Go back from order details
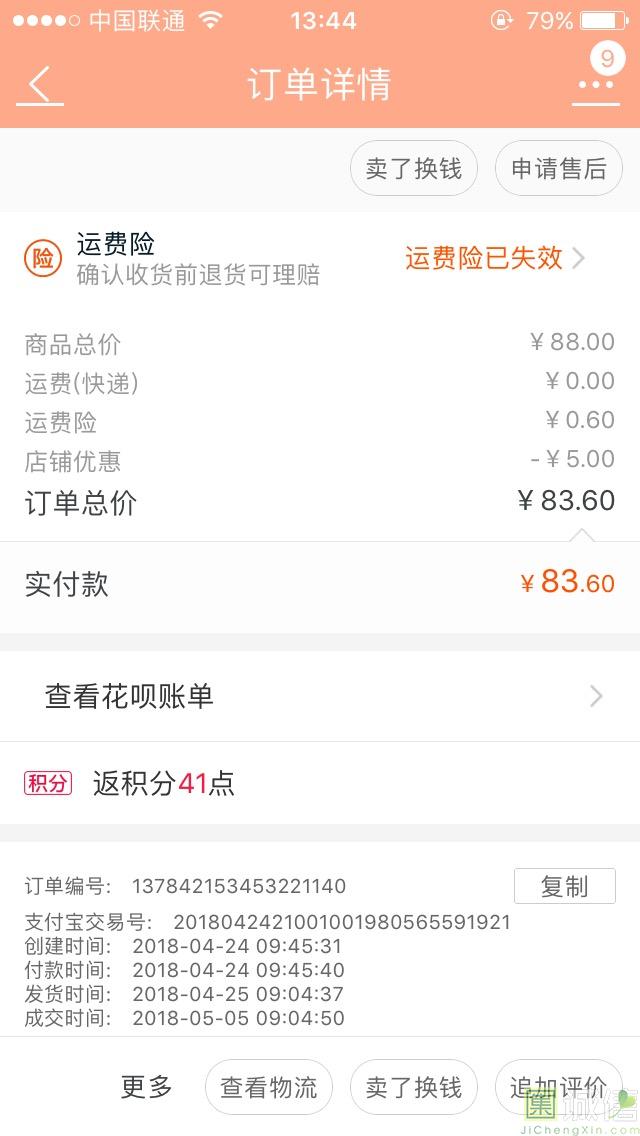Image resolution: width=640 pixels, height=1136 pixels. tap(40, 85)
